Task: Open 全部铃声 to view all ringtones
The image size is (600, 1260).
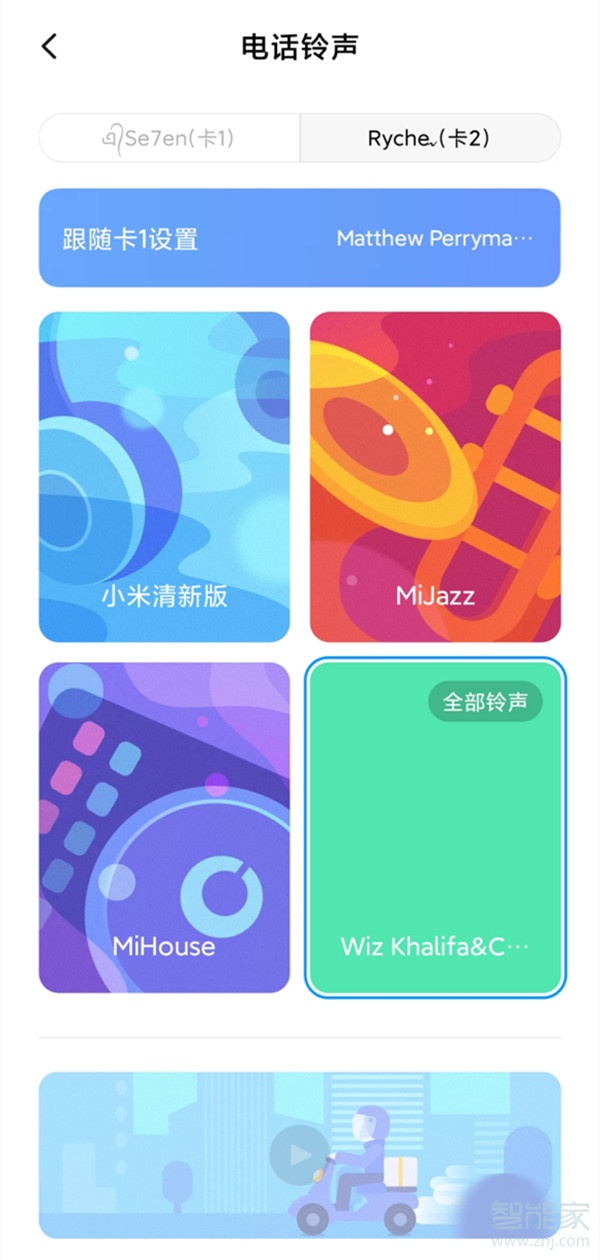Action: (485, 702)
